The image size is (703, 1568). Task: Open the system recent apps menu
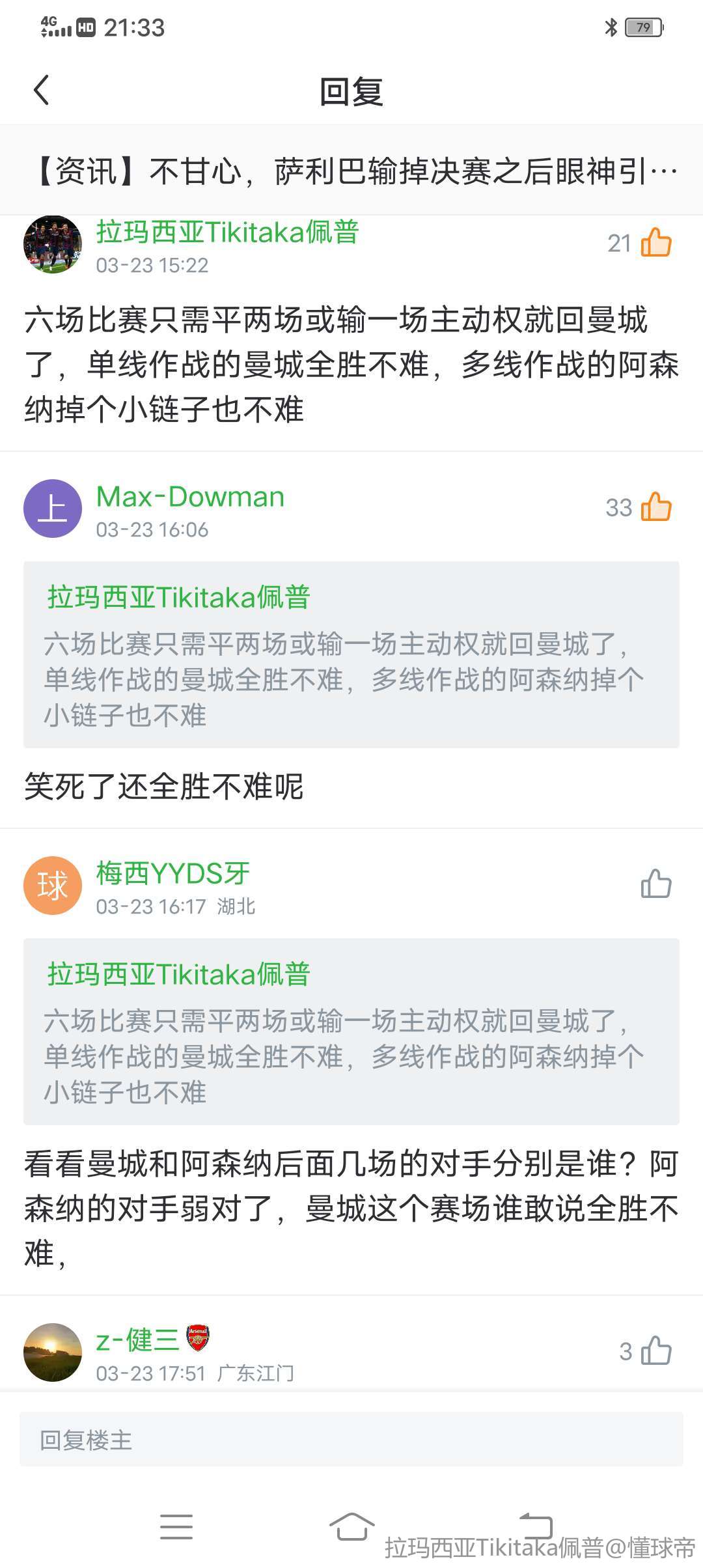176,1526
